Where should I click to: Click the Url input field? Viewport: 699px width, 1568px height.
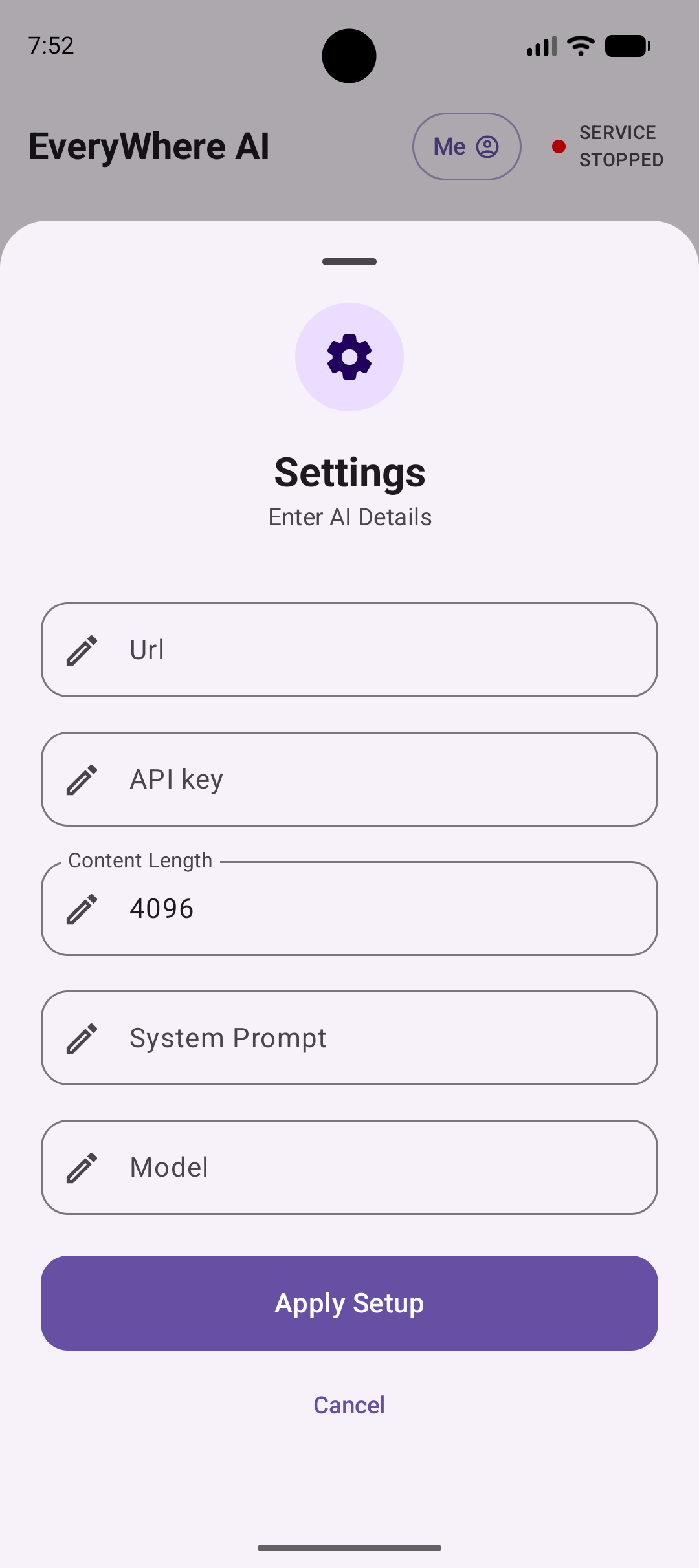(349, 650)
